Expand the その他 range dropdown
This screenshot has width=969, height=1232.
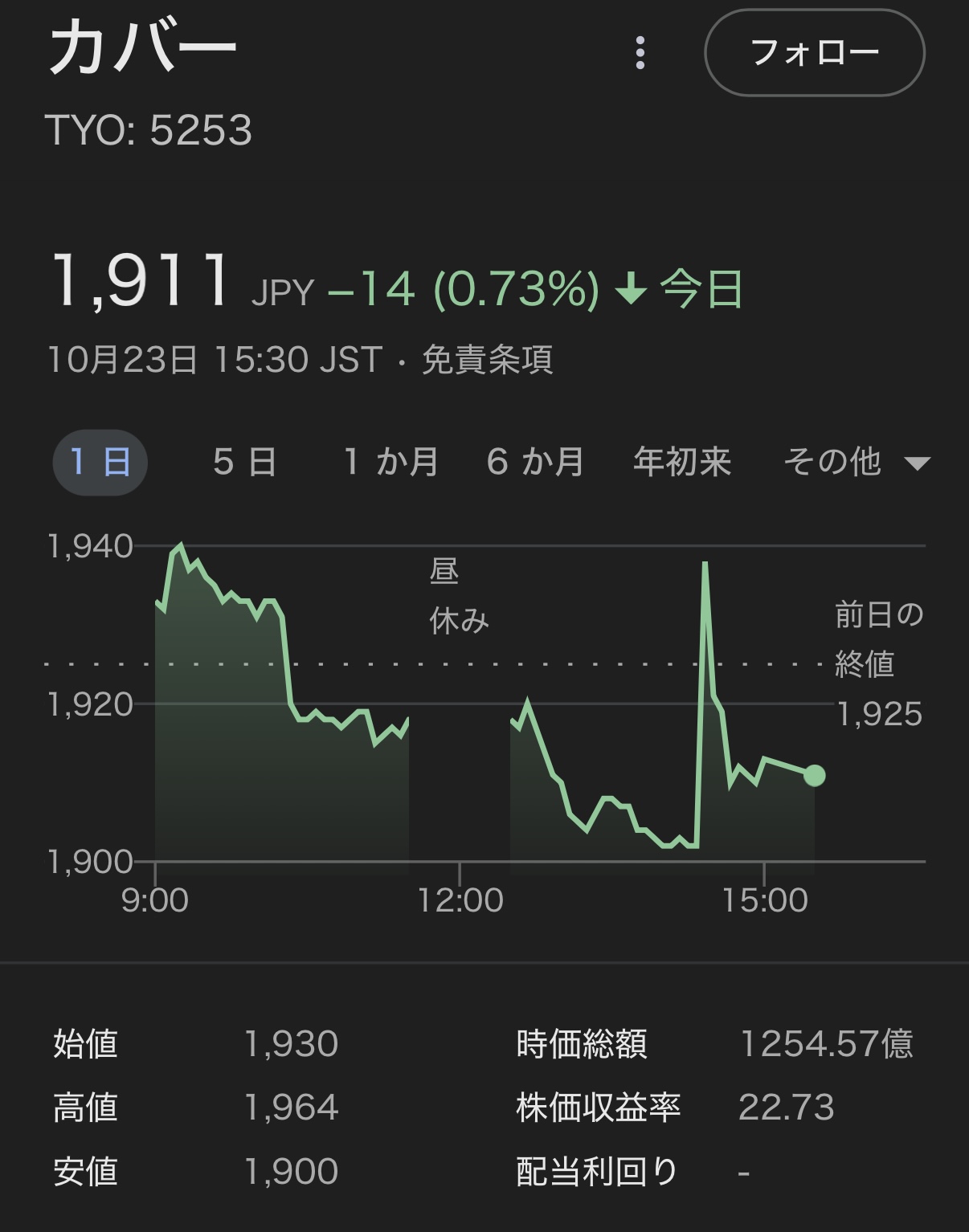pos(856,463)
